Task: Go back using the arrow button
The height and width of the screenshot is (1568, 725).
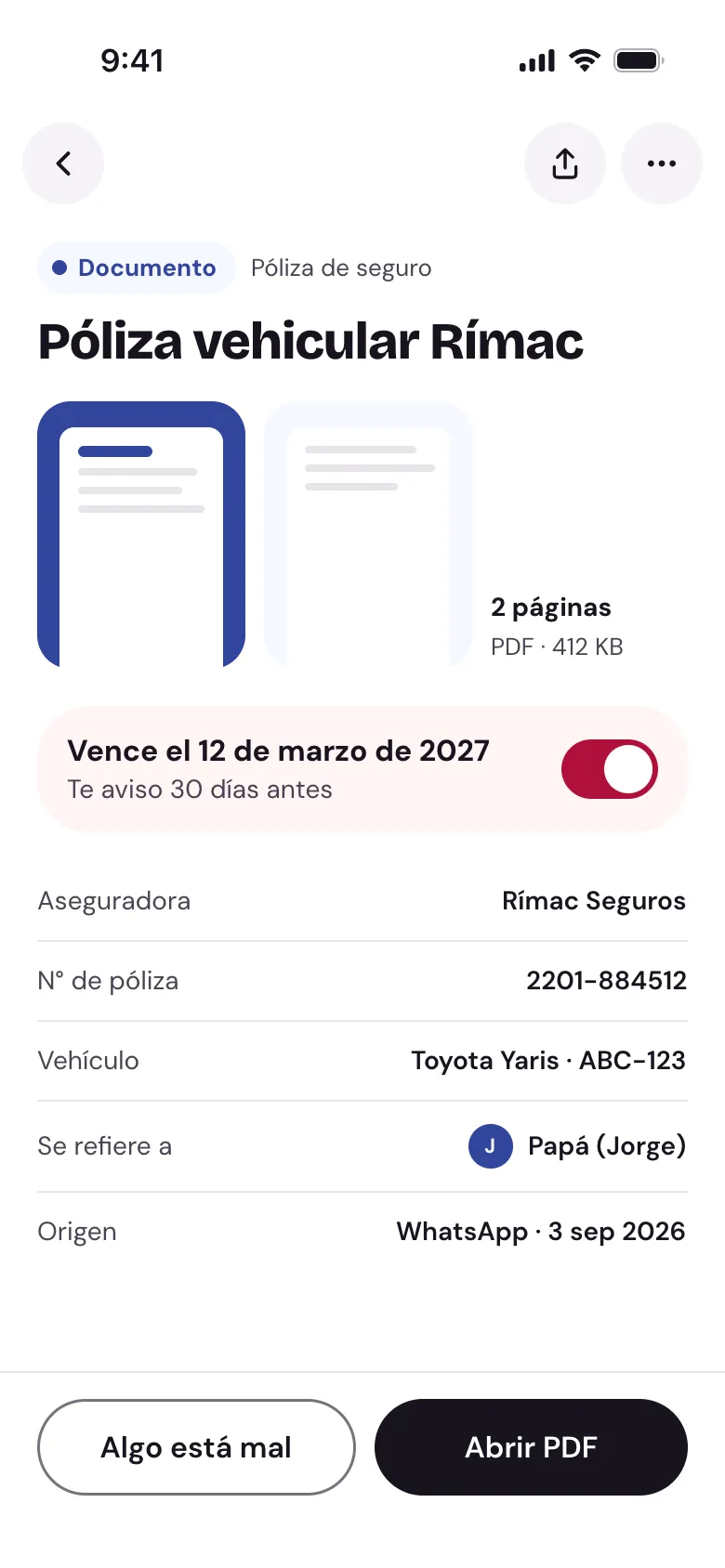Action: (63, 163)
